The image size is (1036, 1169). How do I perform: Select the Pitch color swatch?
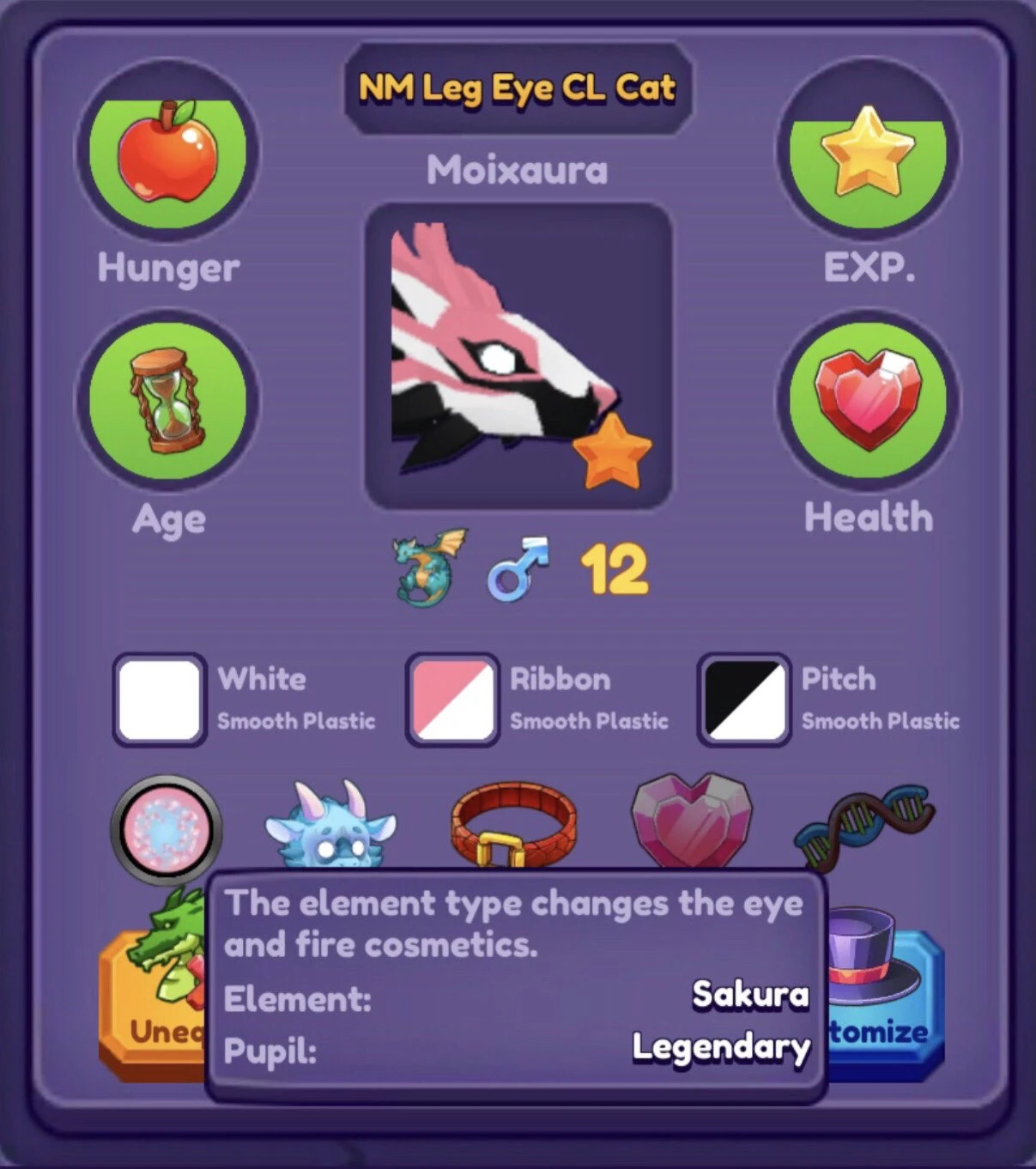click(743, 700)
